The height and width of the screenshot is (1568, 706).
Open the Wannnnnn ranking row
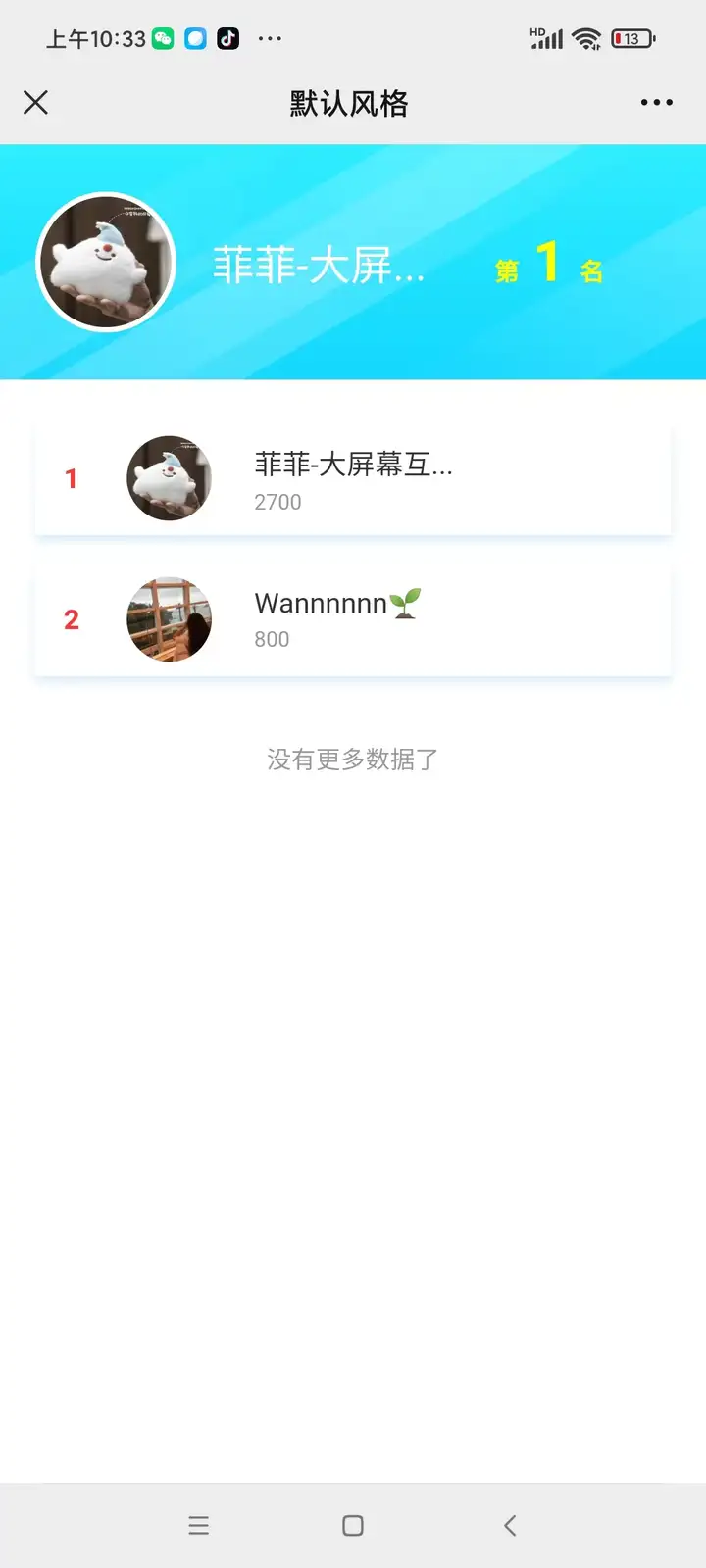point(353,619)
